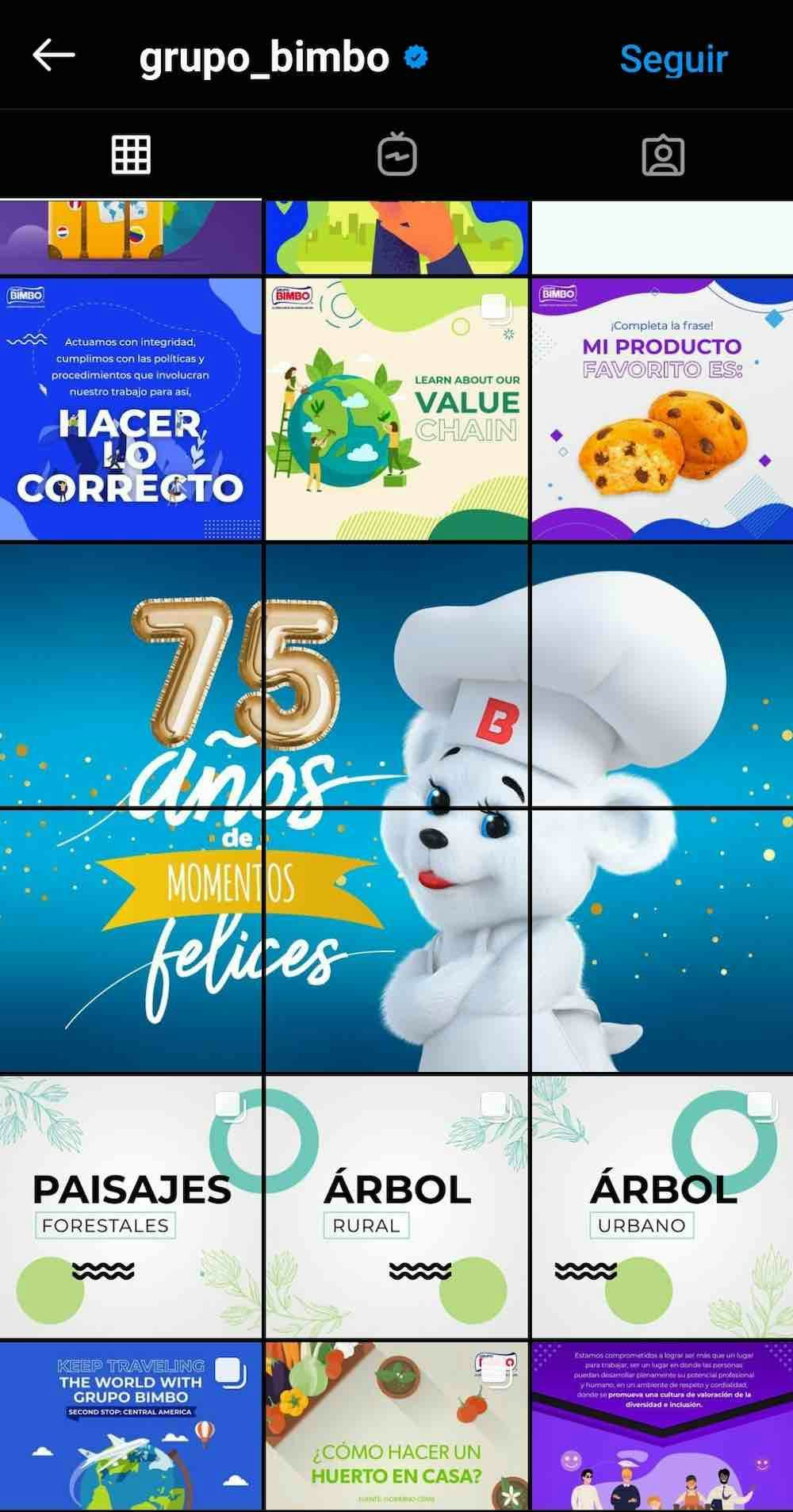This screenshot has height=1512, width=793.
Task: Open the Paisajes Forestales post
Action: [x=130, y=1205]
